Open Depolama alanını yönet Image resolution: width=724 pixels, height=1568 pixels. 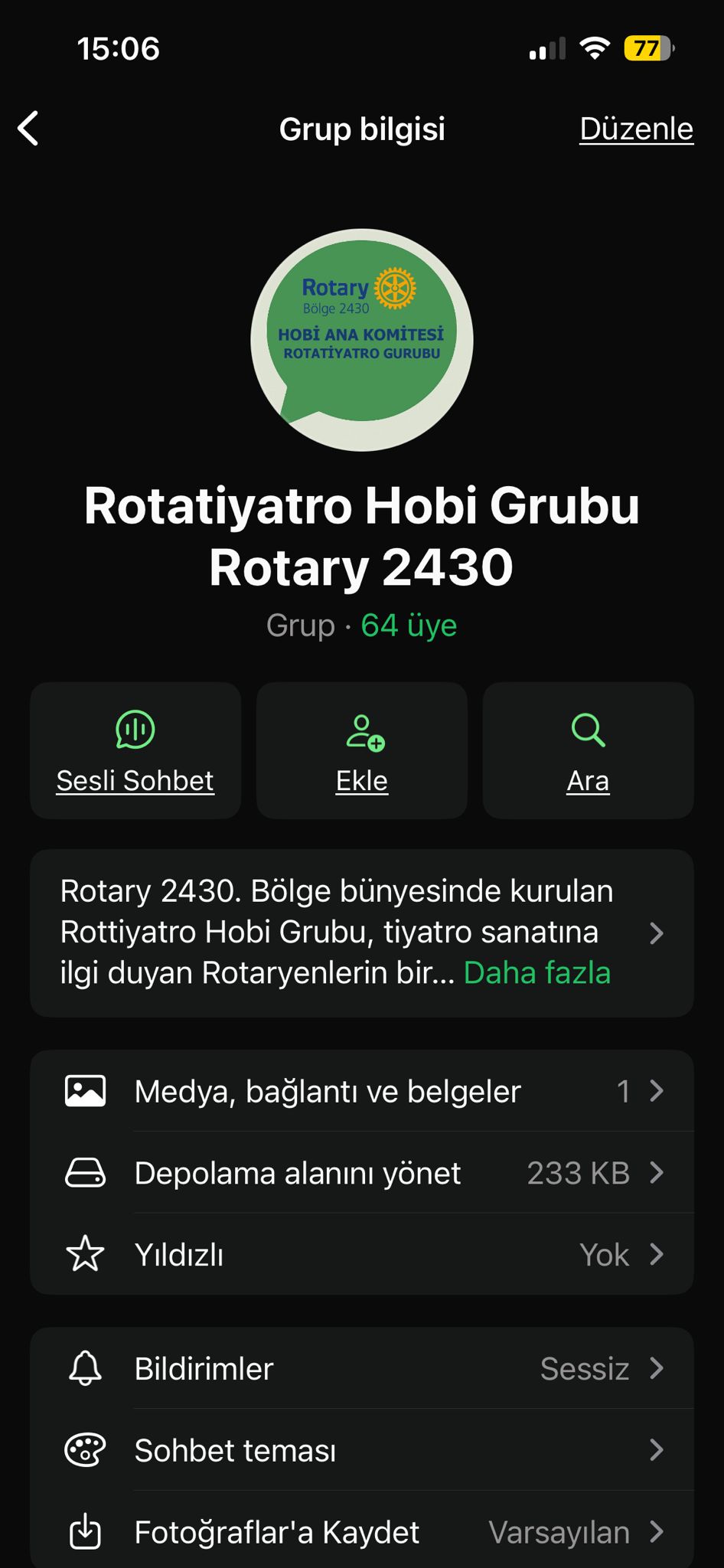point(362,1173)
